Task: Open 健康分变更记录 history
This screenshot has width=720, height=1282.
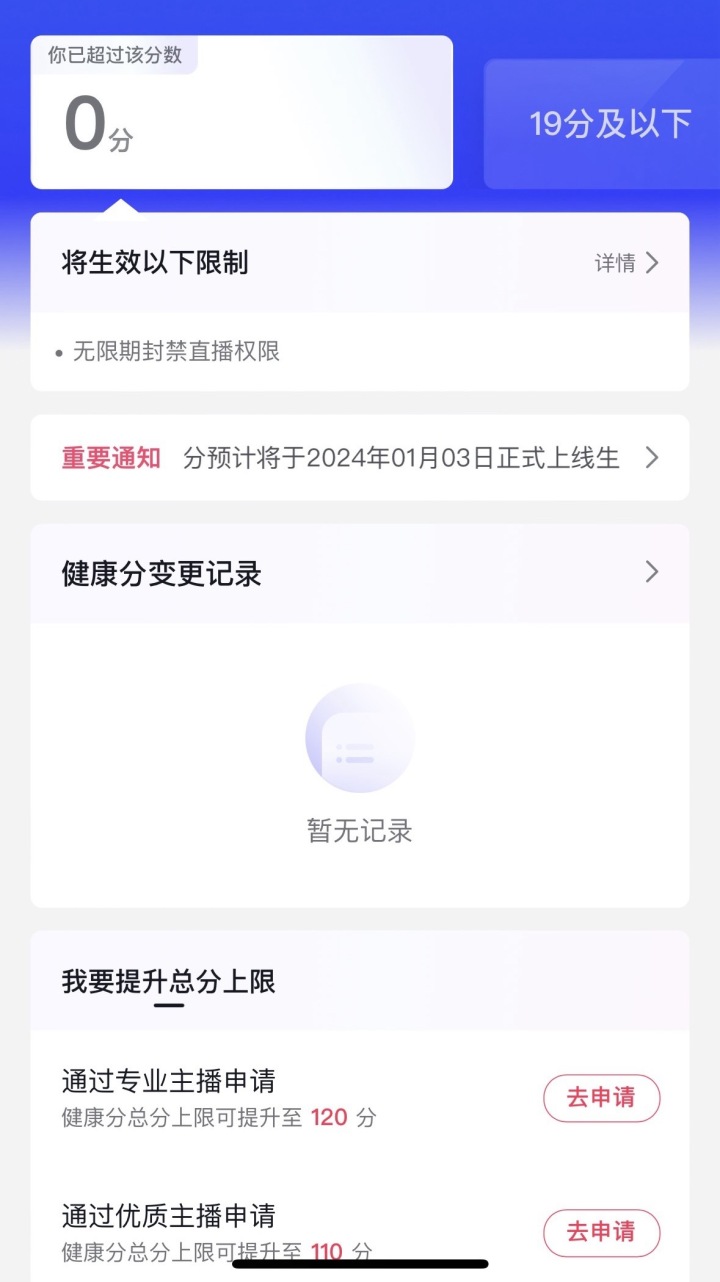Action: click(360, 574)
